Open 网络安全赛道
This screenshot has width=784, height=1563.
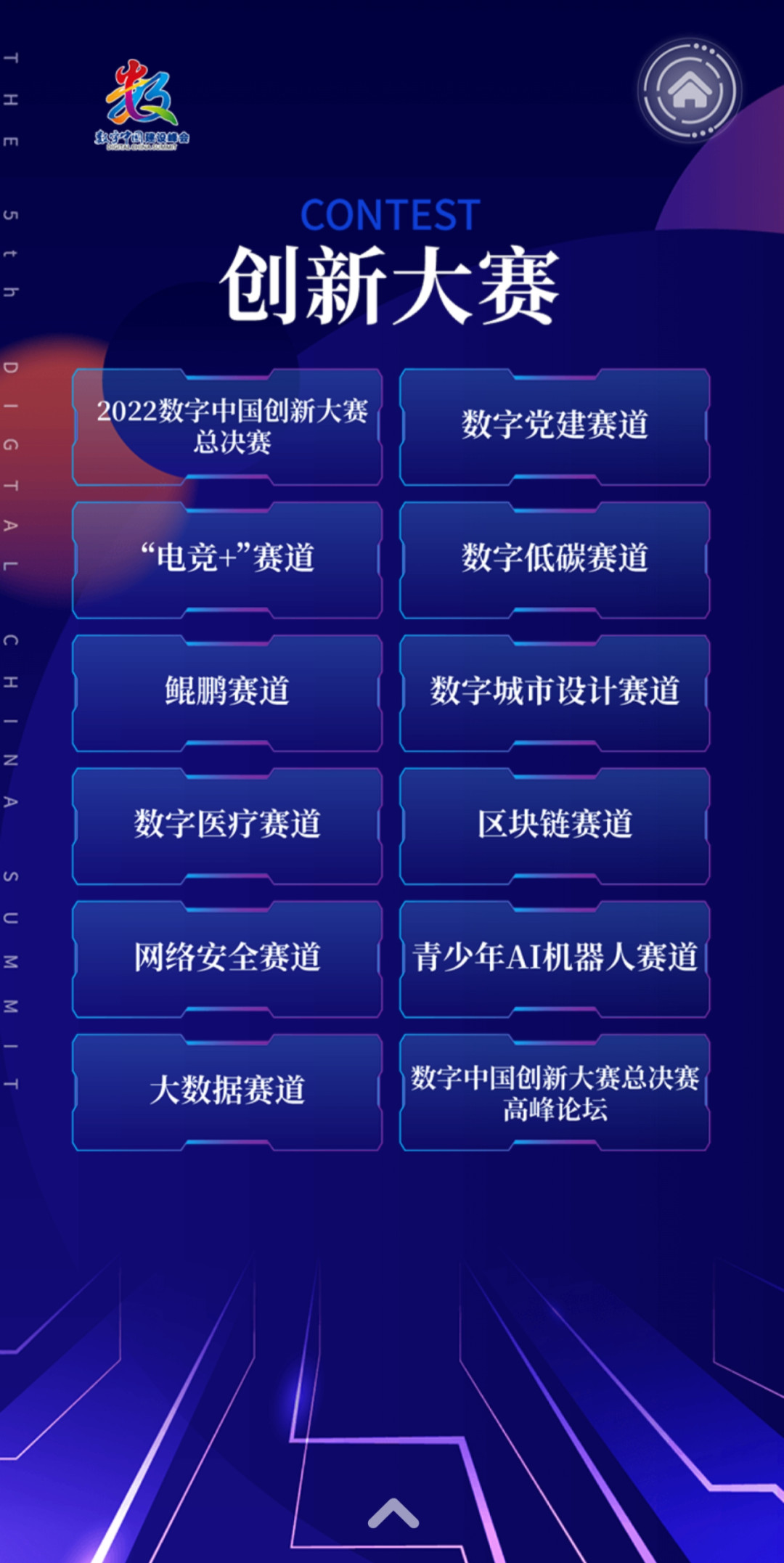227,958
